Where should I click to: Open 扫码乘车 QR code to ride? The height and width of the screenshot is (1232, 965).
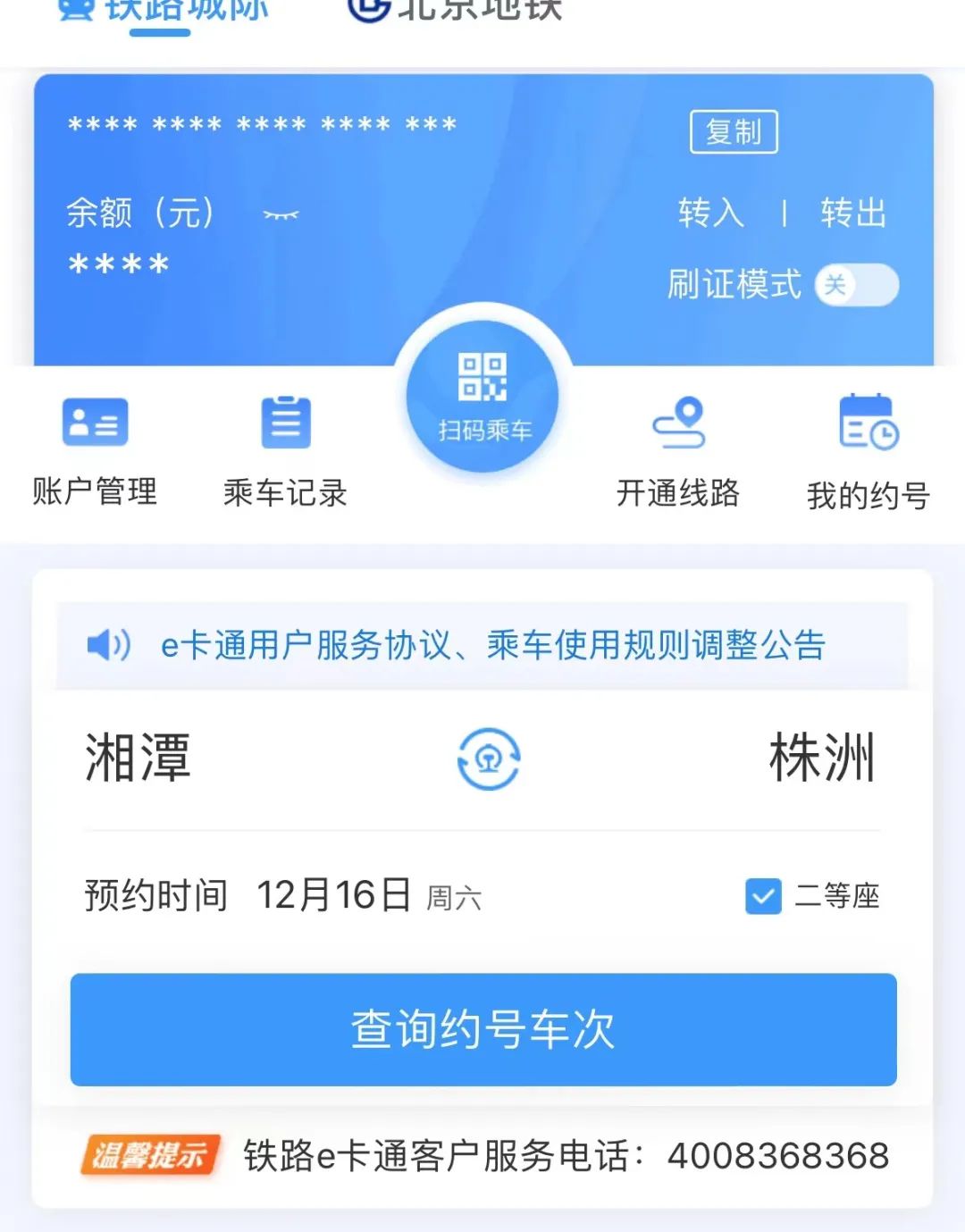coord(482,397)
